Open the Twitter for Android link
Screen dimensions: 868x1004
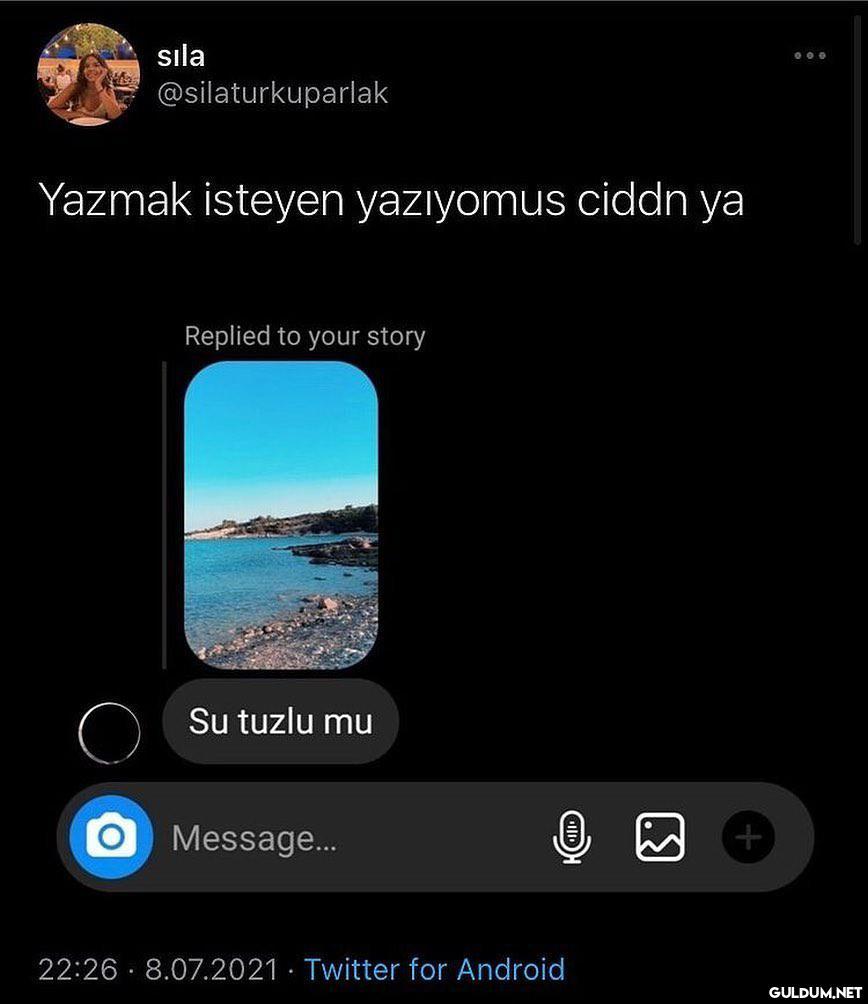click(434, 969)
